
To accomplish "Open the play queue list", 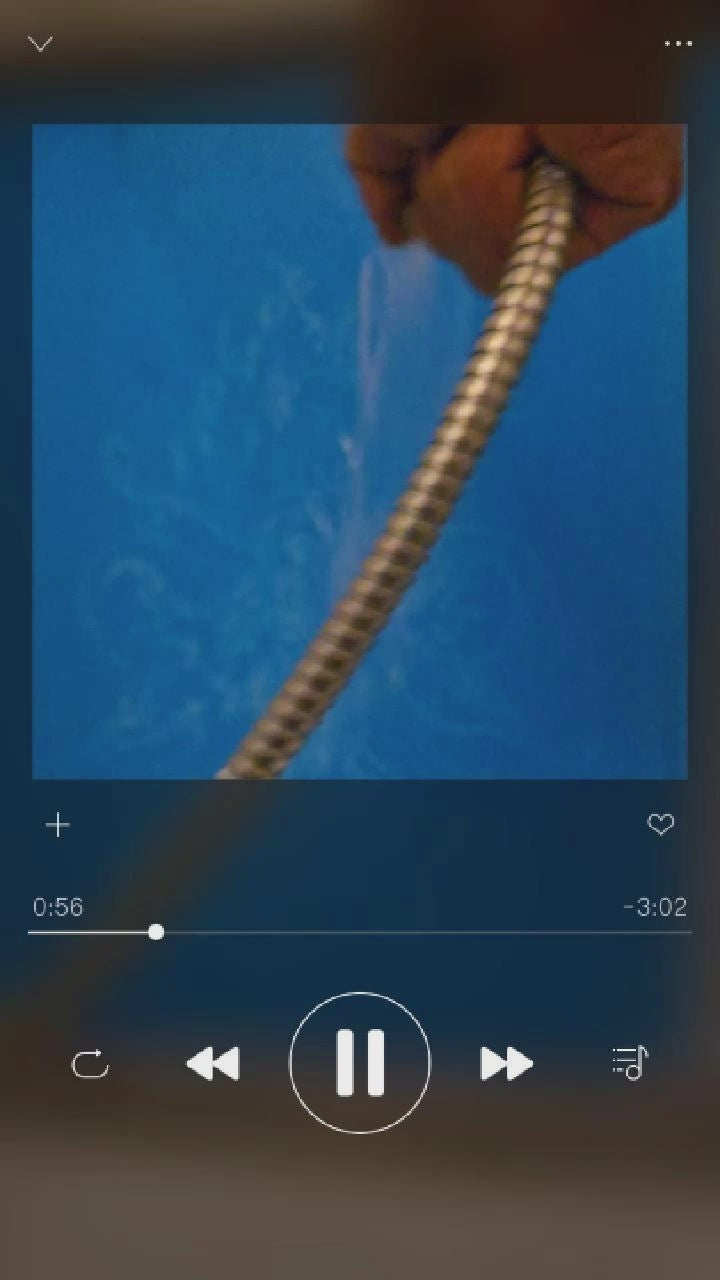I will point(631,1063).
